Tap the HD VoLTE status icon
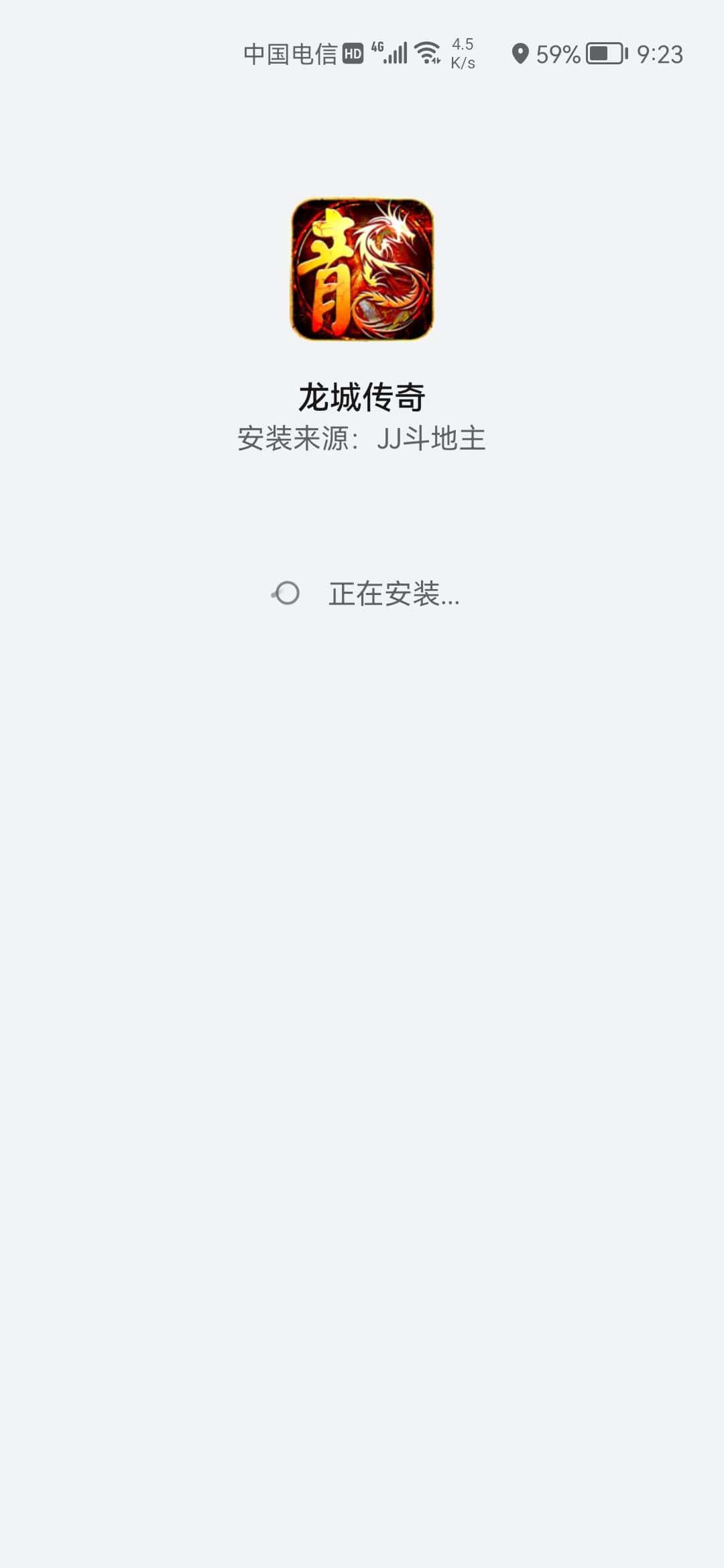Image resolution: width=724 pixels, height=1568 pixels. (353, 54)
